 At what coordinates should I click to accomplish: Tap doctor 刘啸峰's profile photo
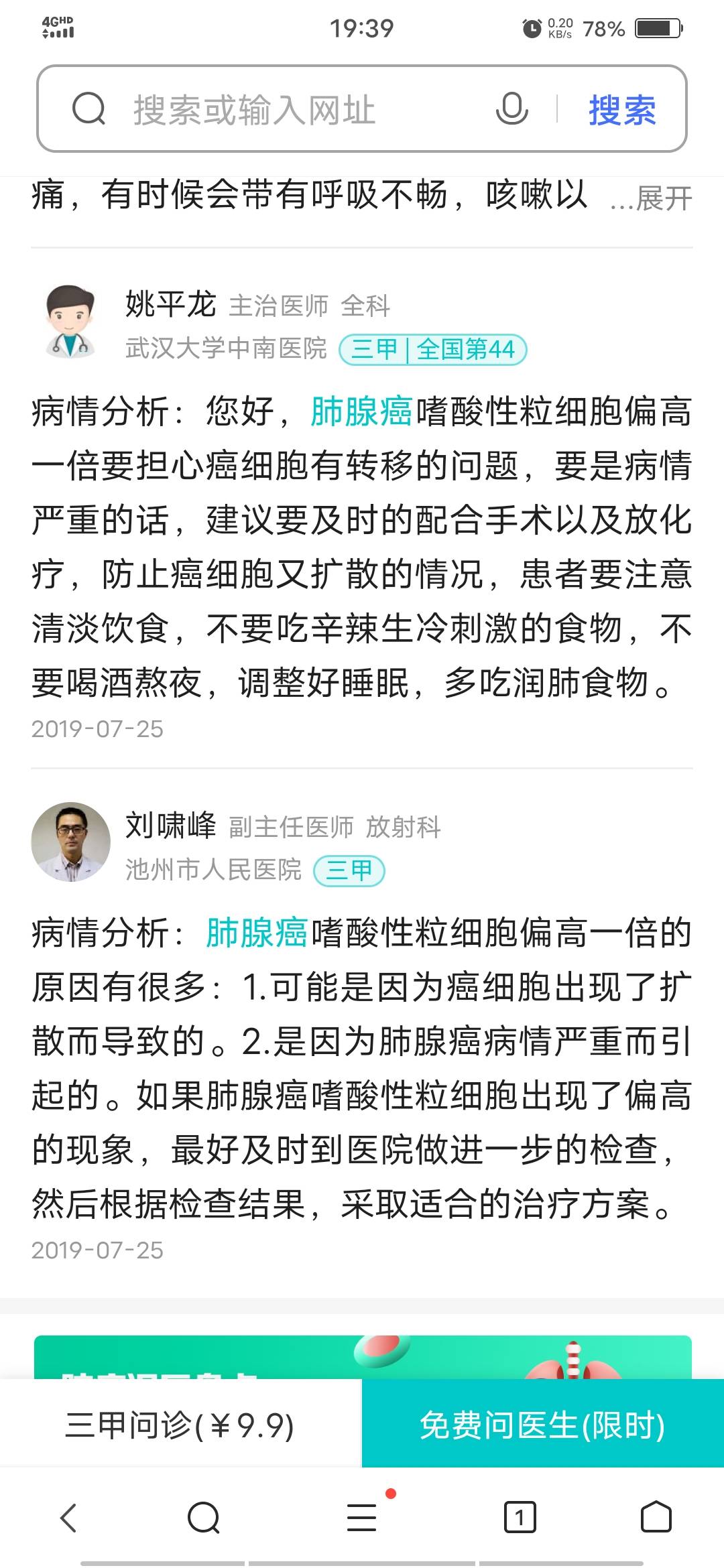[x=69, y=842]
